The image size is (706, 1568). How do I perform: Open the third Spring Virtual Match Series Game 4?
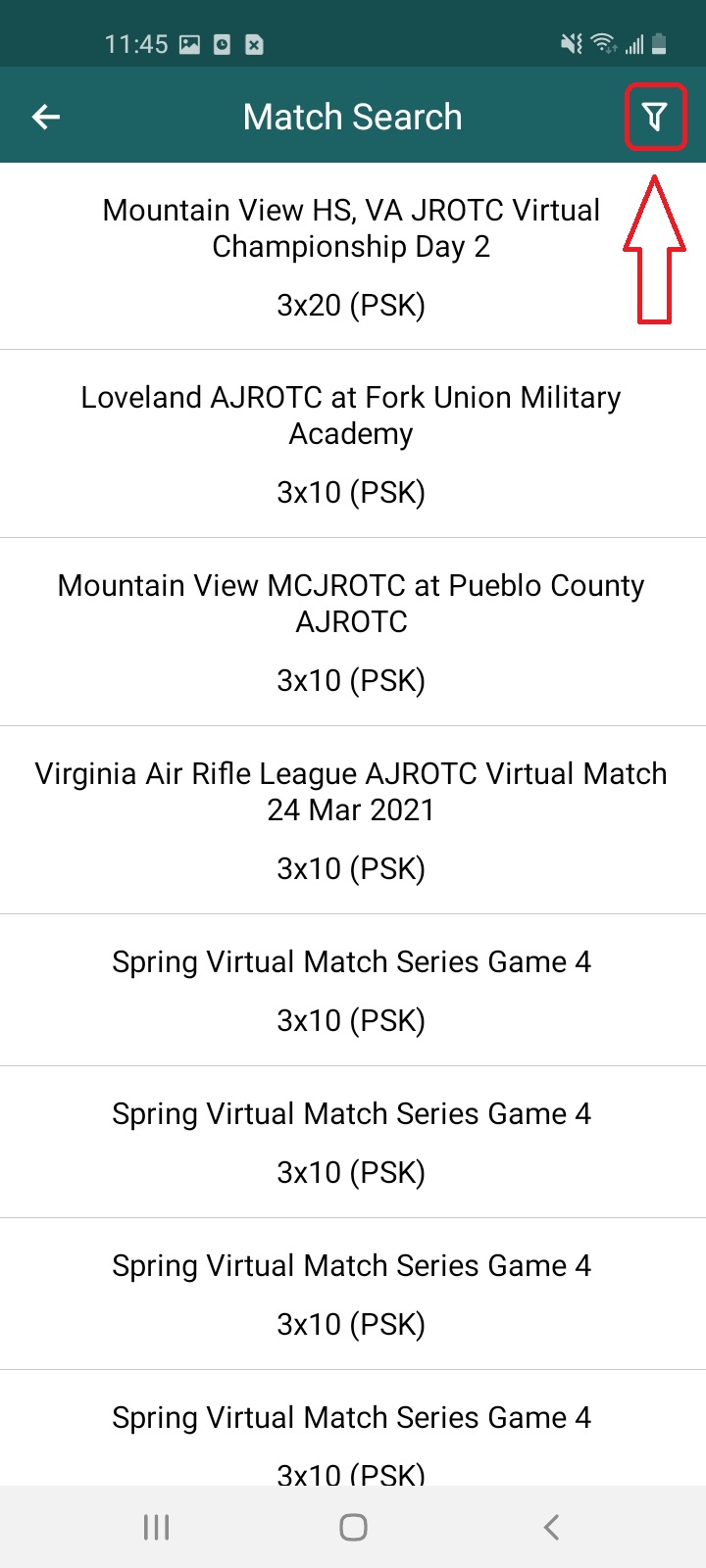(353, 1293)
